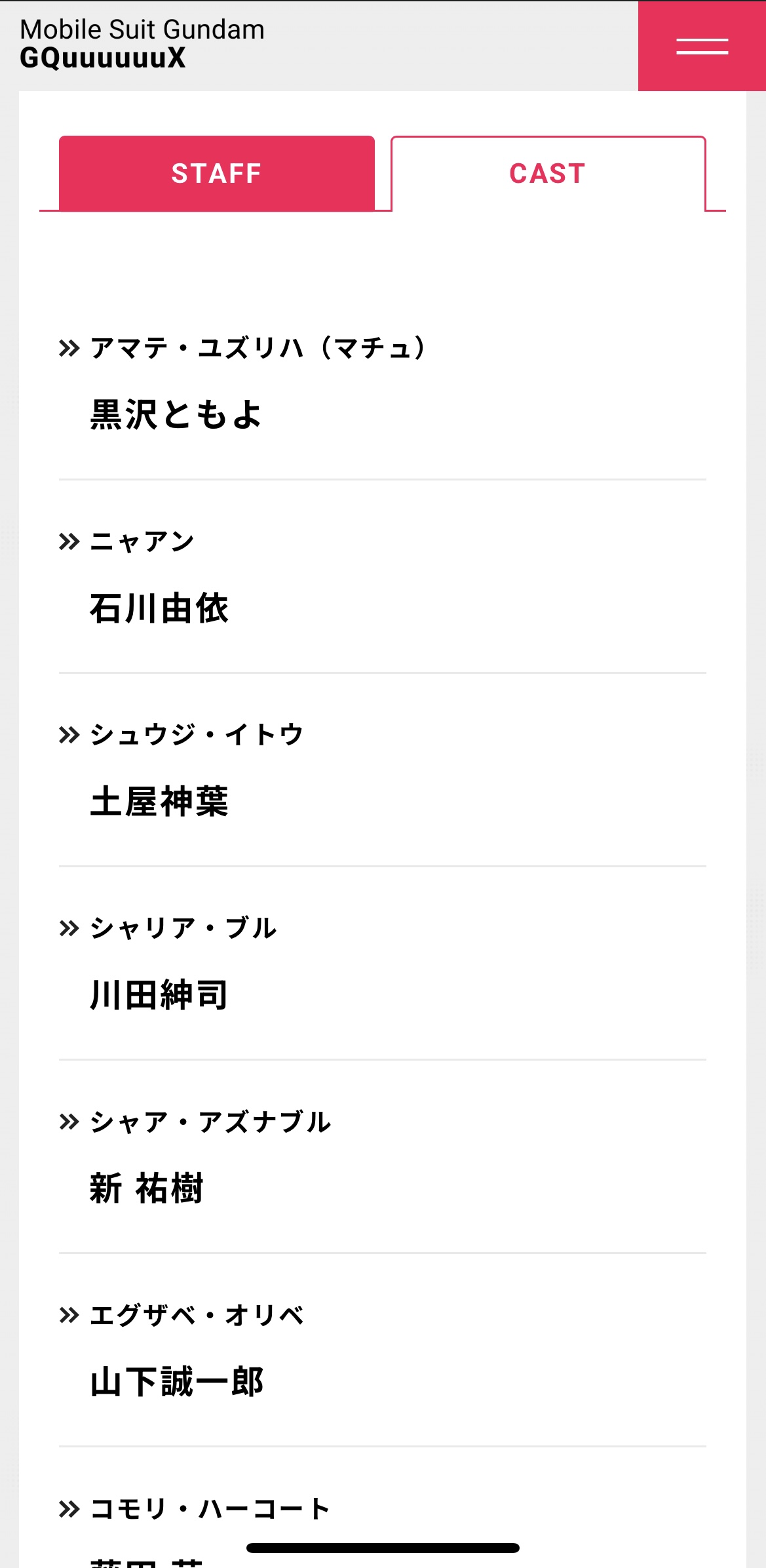Select the CAST tab
This screenshot has height=1568, width=766.
pos(548,174)
